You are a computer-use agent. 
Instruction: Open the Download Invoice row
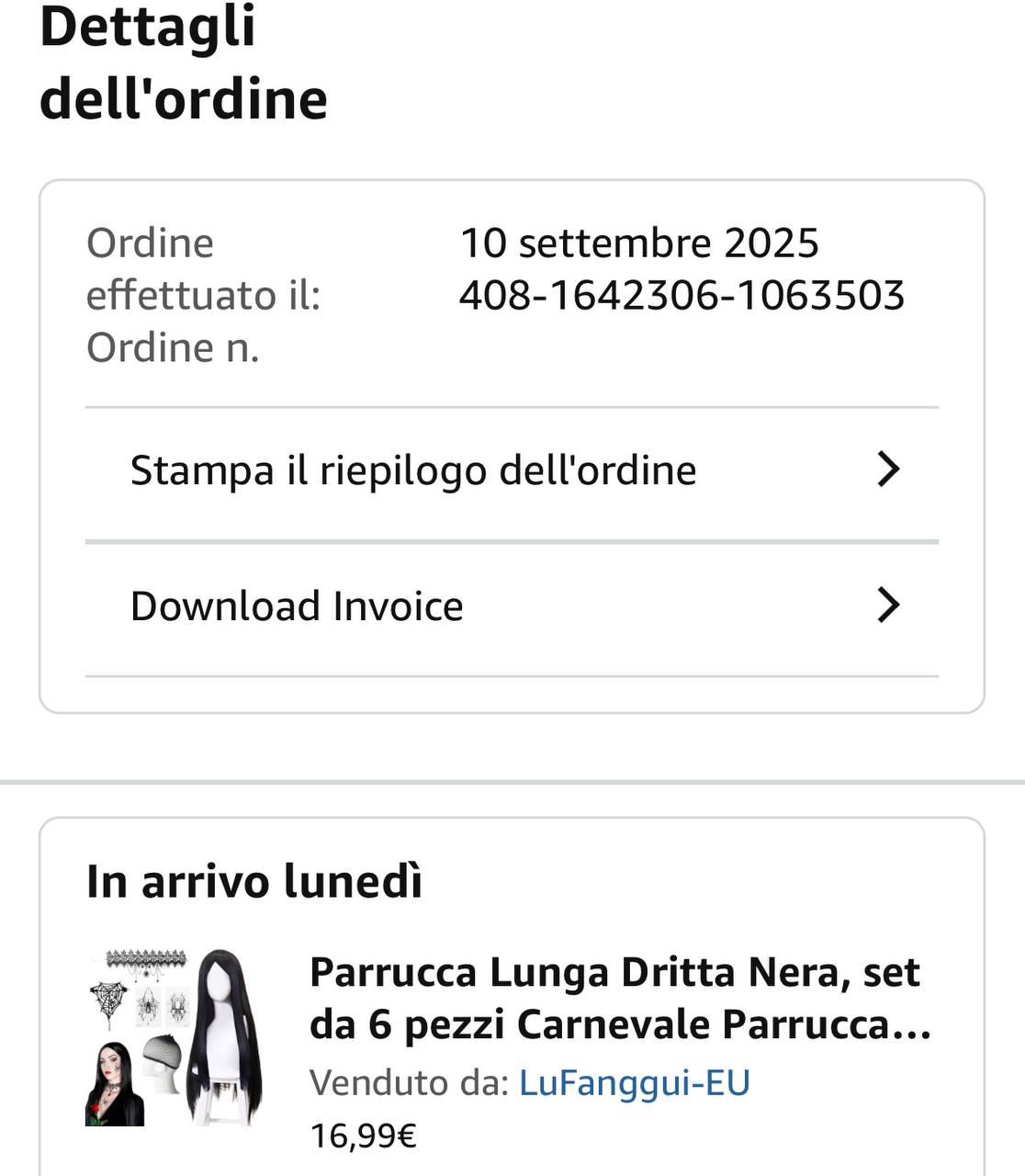[x=511, y=606]
